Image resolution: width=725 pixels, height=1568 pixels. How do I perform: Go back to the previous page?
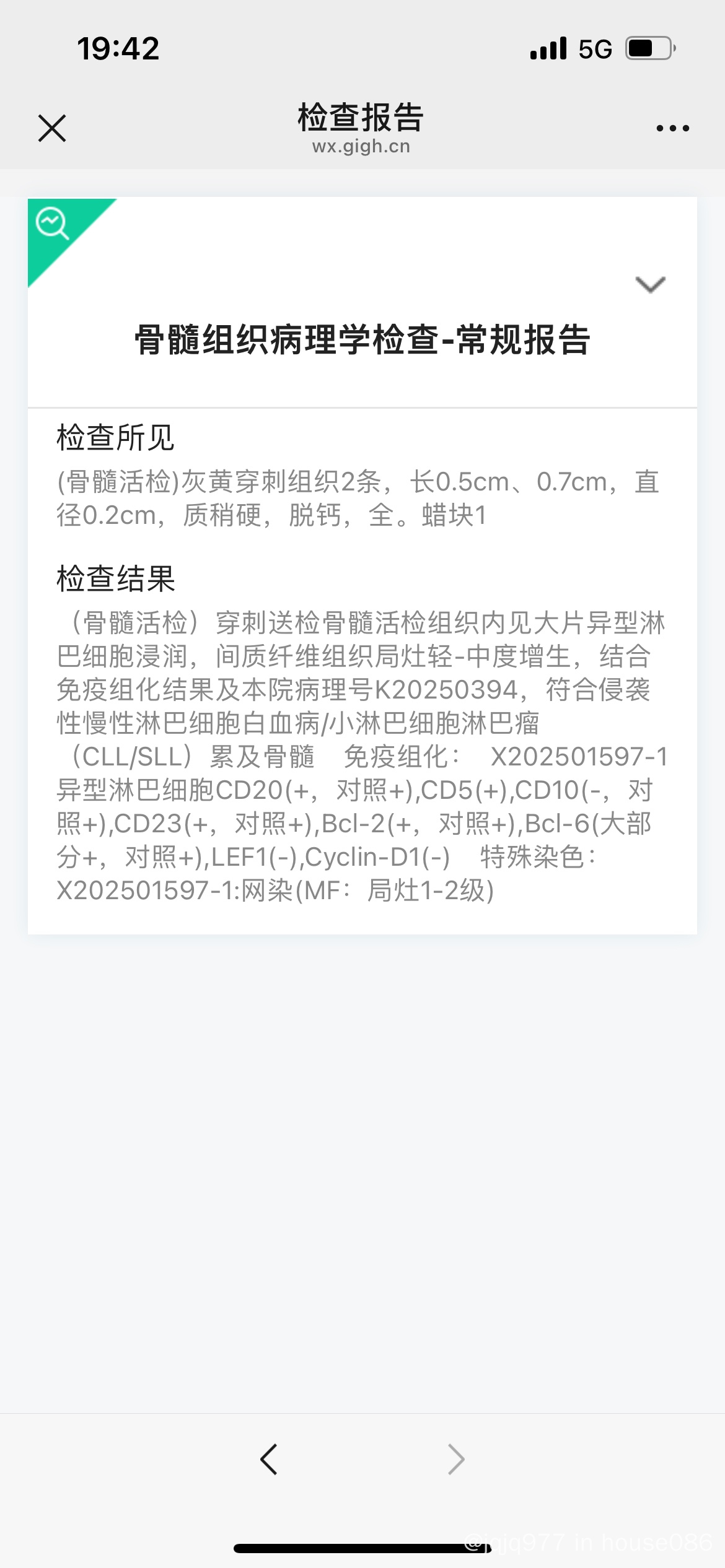(x=269, y=1460)
